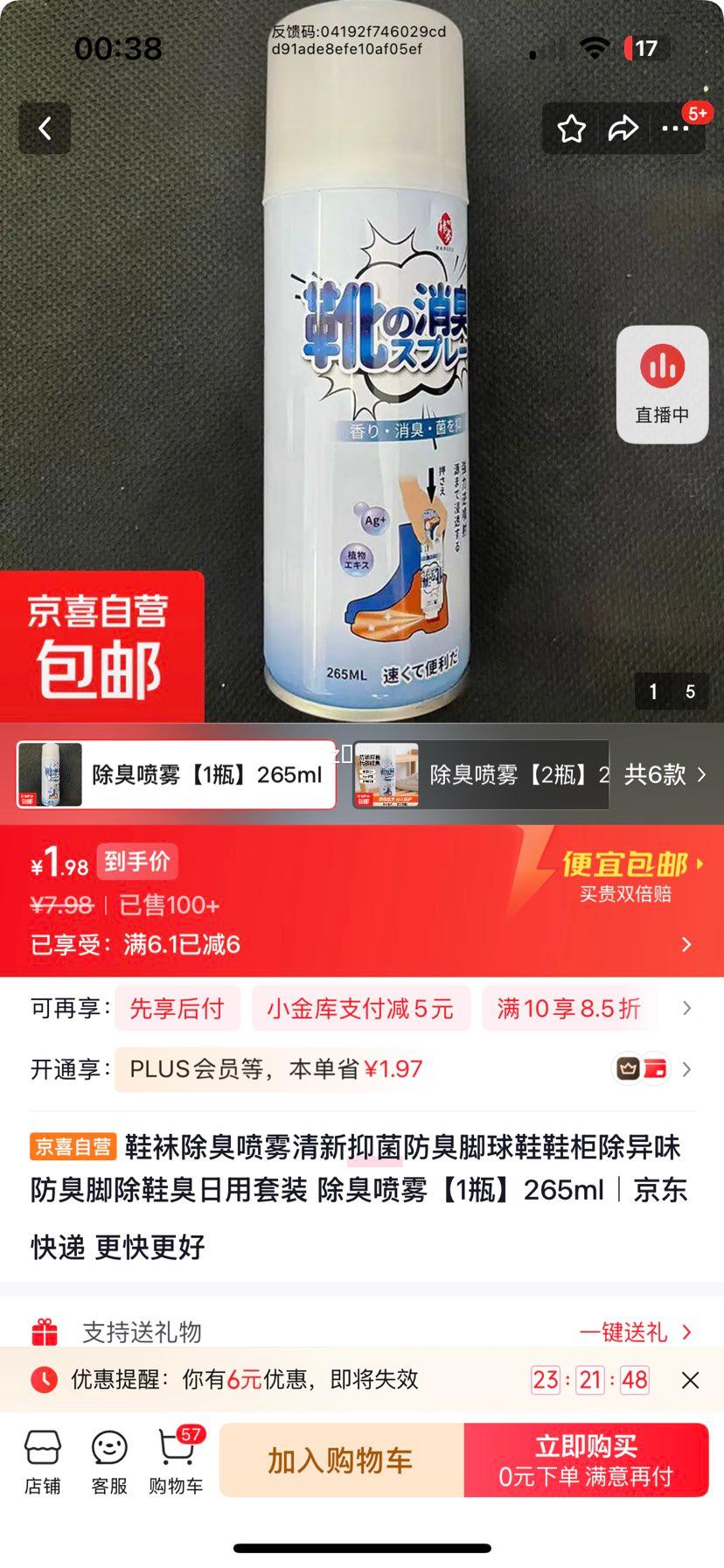Open the share icon
The image size is (724, 1568).
623,128
